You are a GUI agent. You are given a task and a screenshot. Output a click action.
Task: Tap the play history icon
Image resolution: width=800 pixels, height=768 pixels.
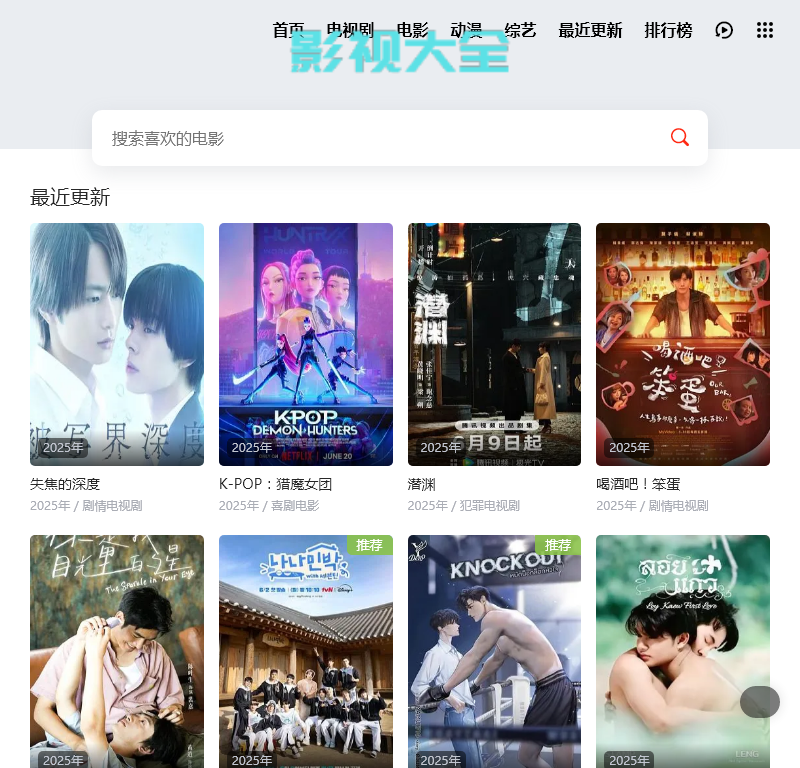pos(724,30)
